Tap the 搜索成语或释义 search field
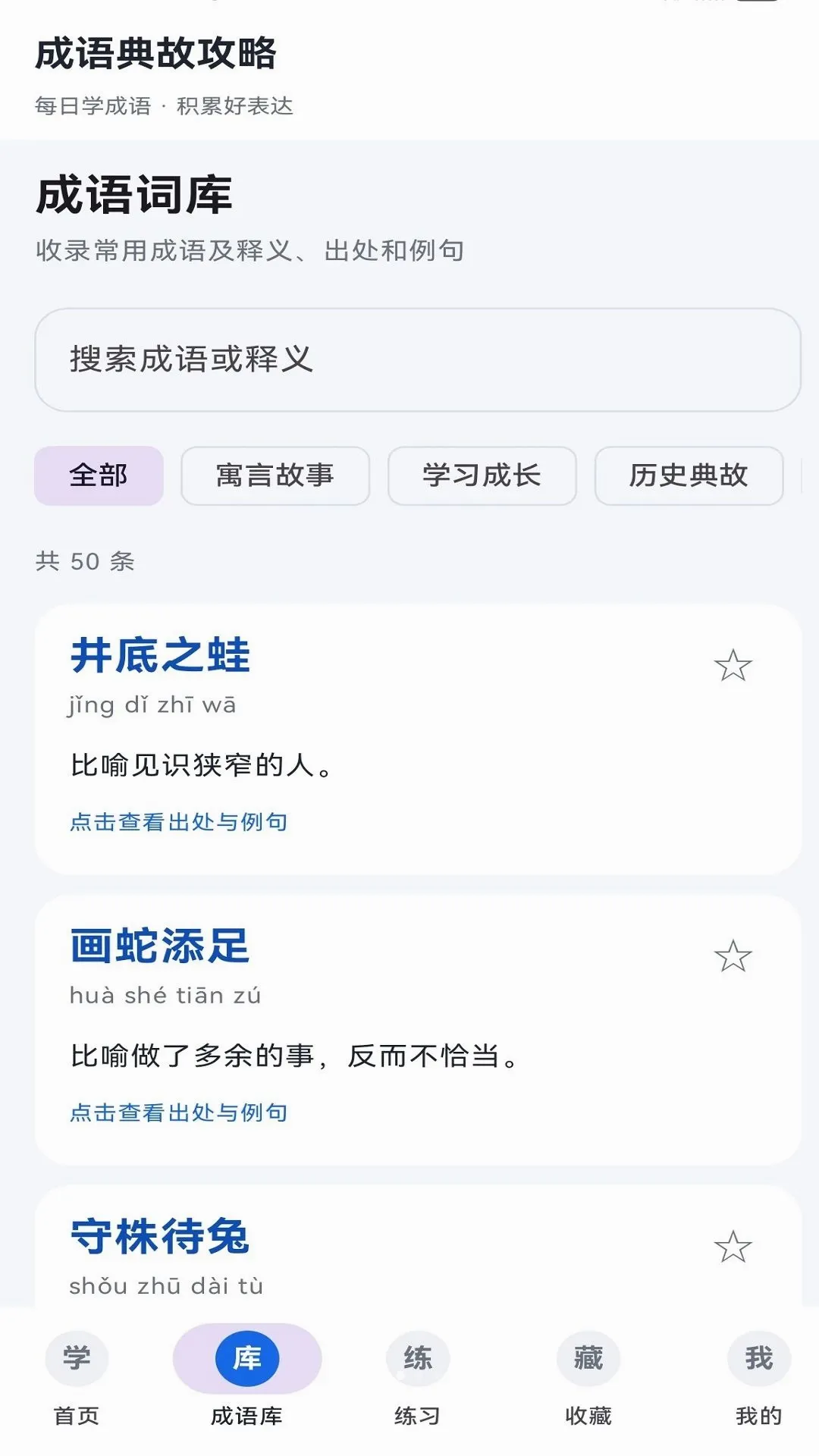The height and width of the screenshot is (1456, 819). coord(418,359)
